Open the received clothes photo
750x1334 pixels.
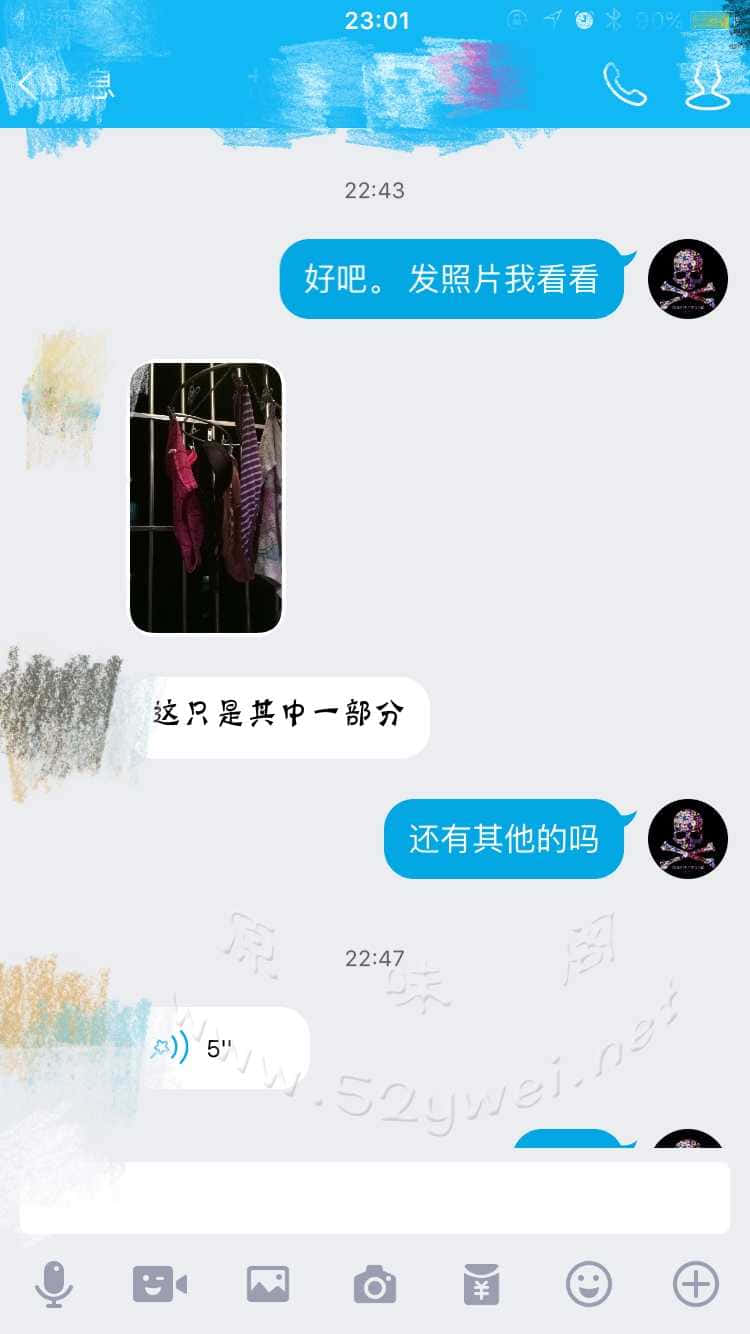tap(206, 498)
